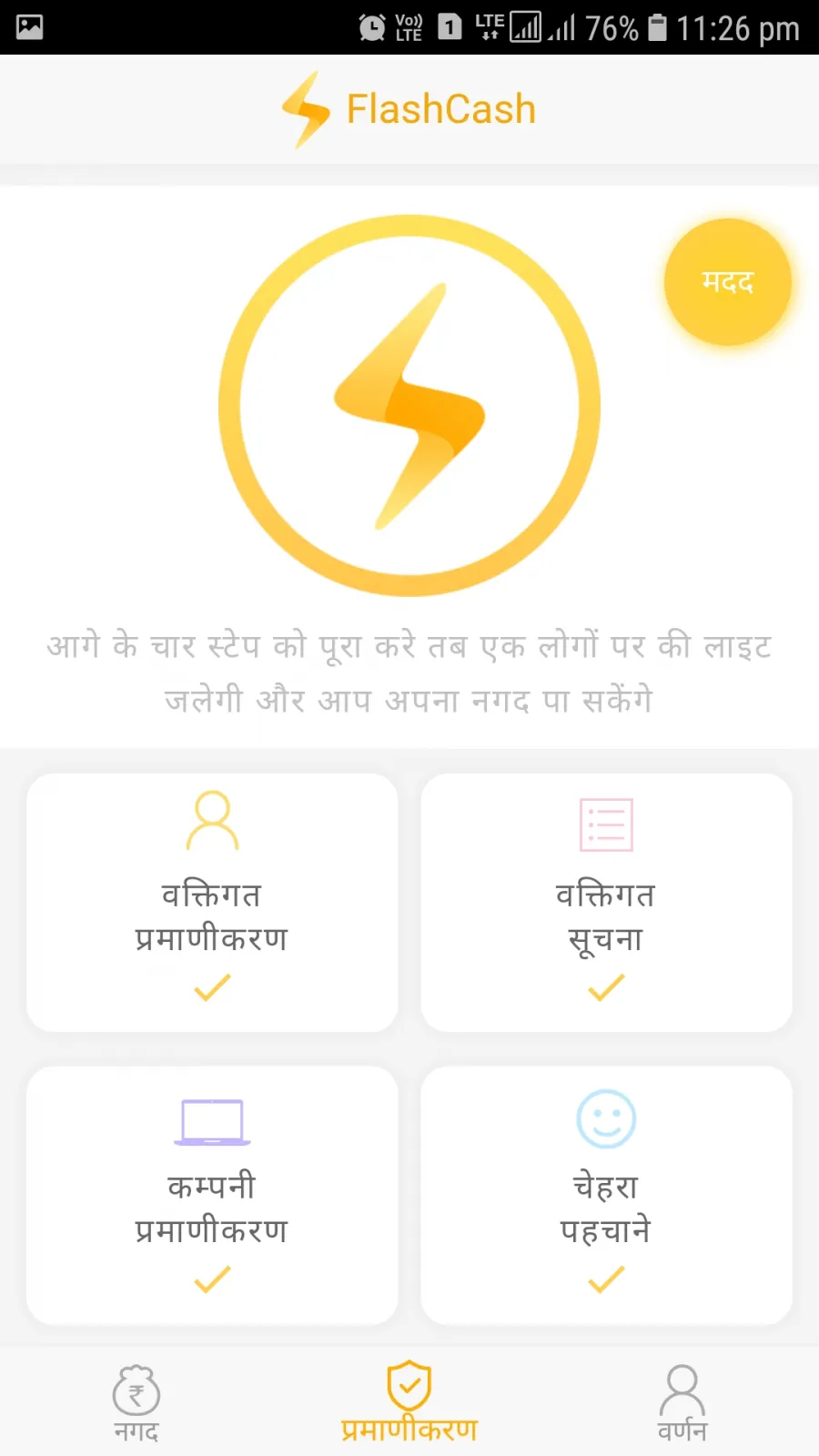Open कम्पनी प्रमाणीकरण card
The image size is (819, 1456).
pyautogui.click(x=212, y=1195)
